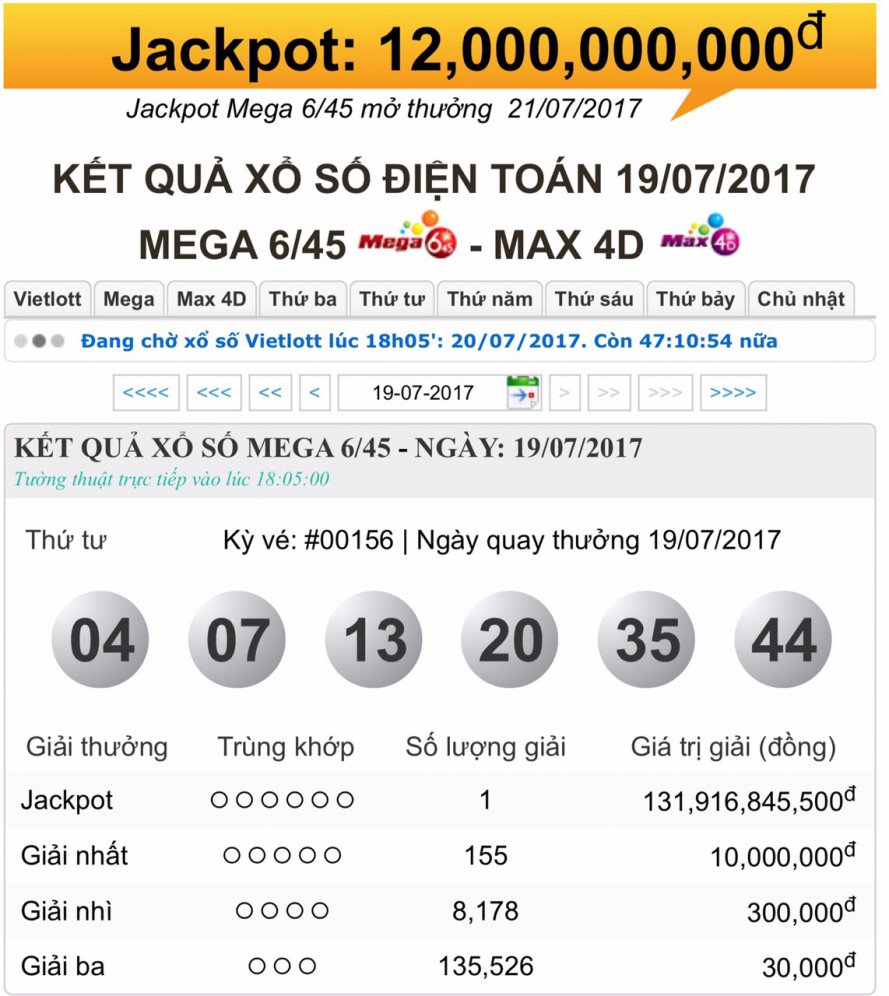Go back one day with <
889x996 pixels.
[x=314, y=393]
